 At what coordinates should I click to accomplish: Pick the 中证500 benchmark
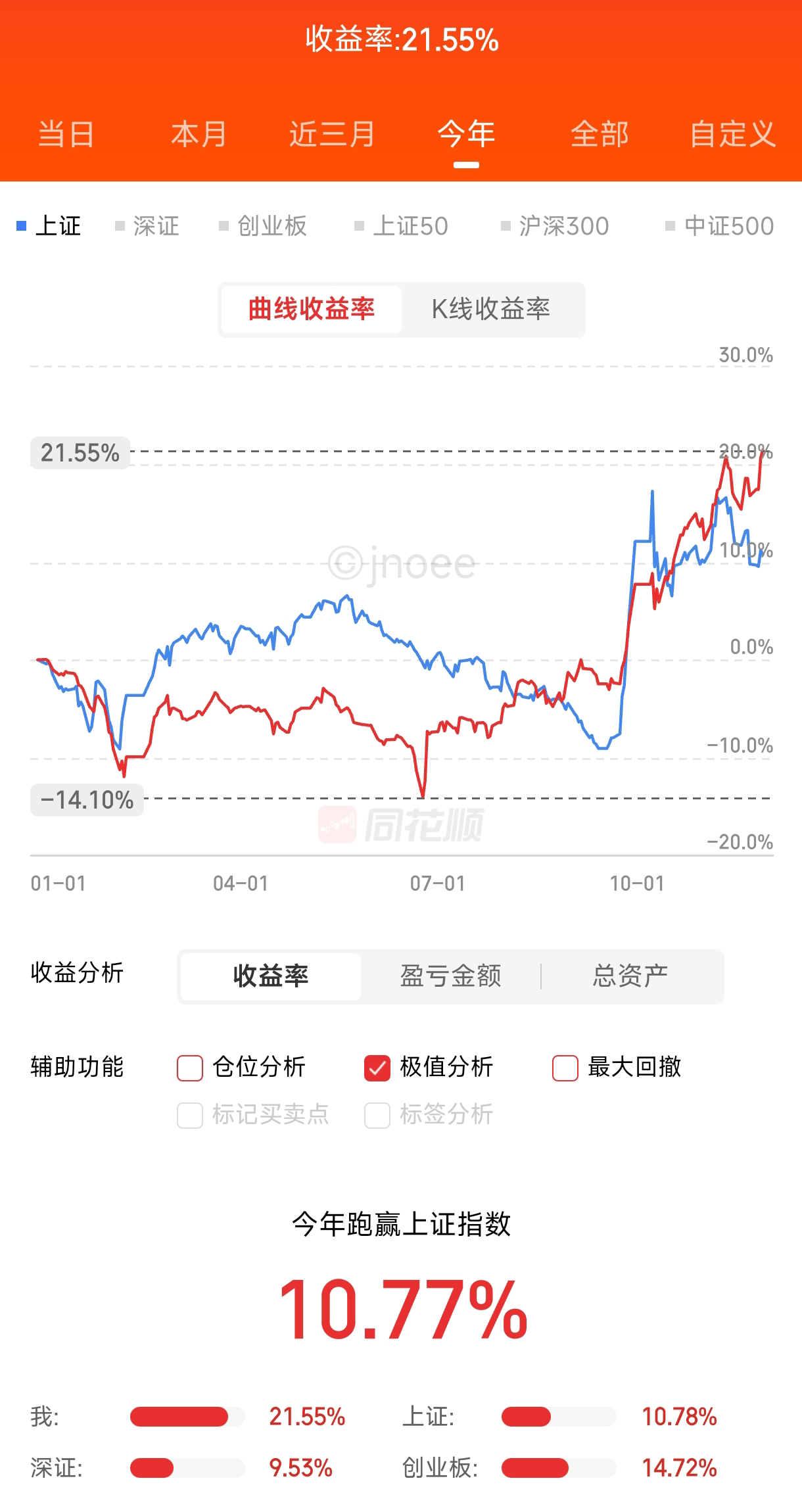pyautogui.click(x=720, y=226)
